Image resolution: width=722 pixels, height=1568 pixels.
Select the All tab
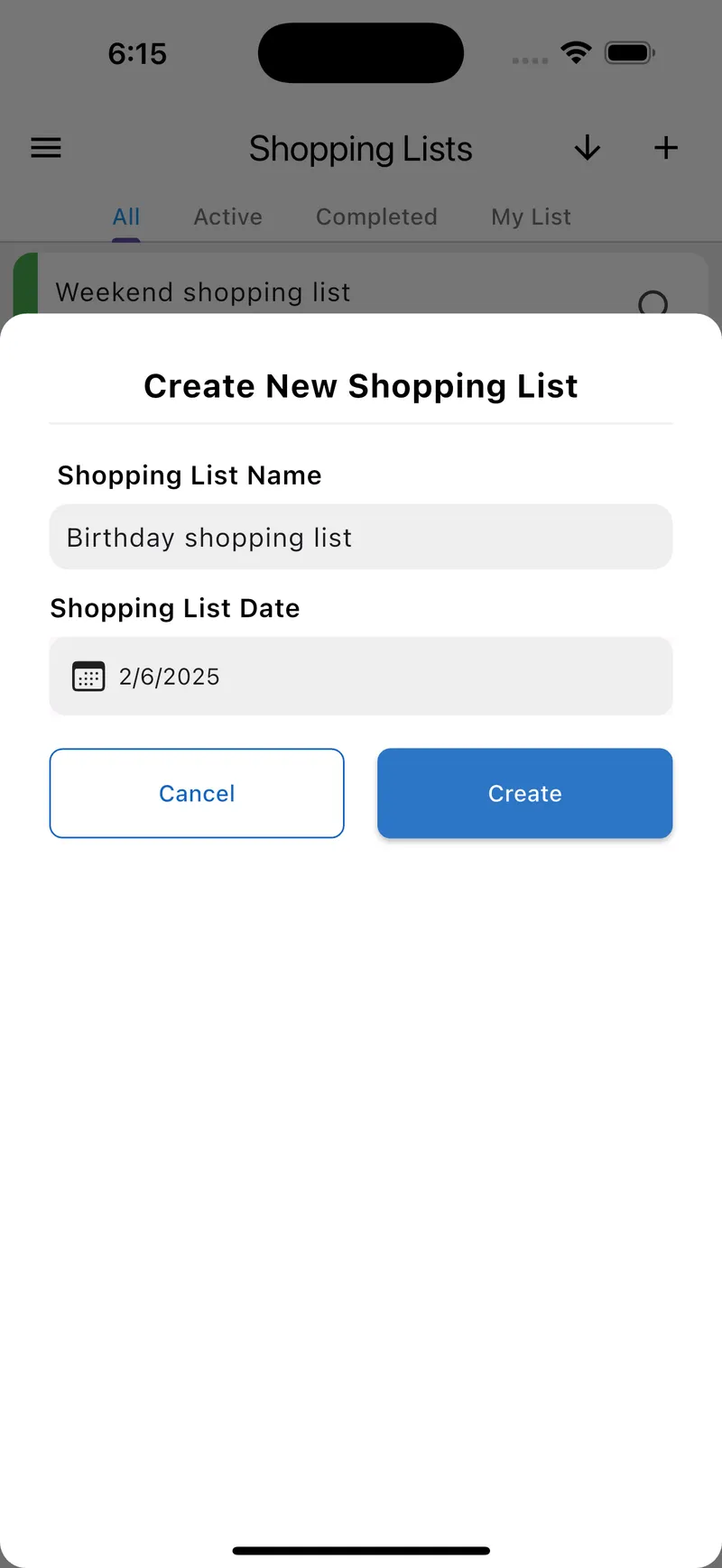pos(125,217)
